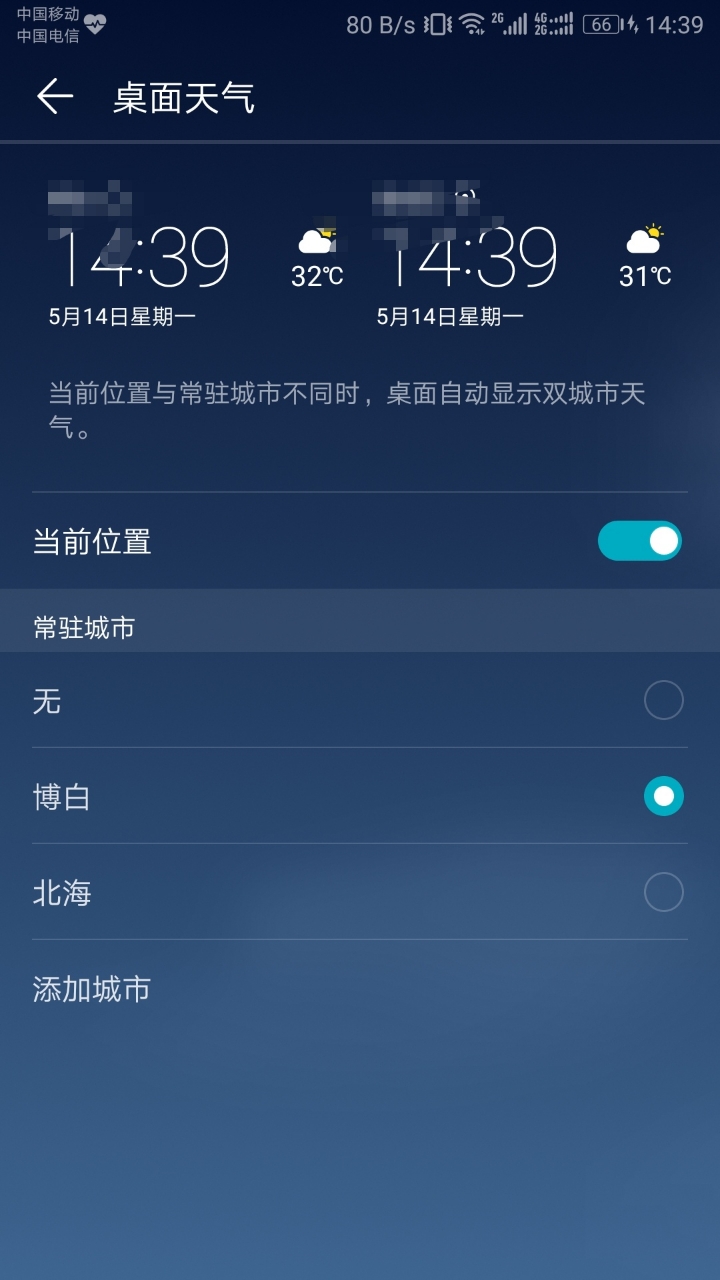Choose 北海 as resident city
This screenshot has width=720, height=1280.
(x=360, y=892)
